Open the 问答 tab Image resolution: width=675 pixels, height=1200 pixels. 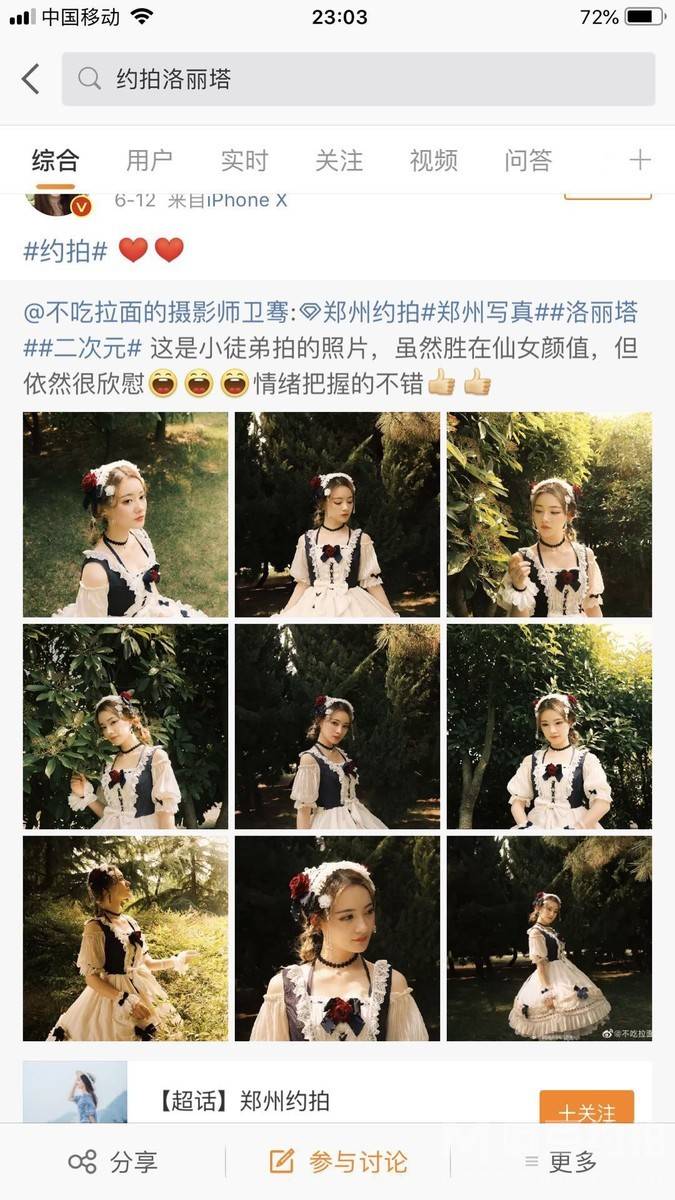(x=528, y=160)
